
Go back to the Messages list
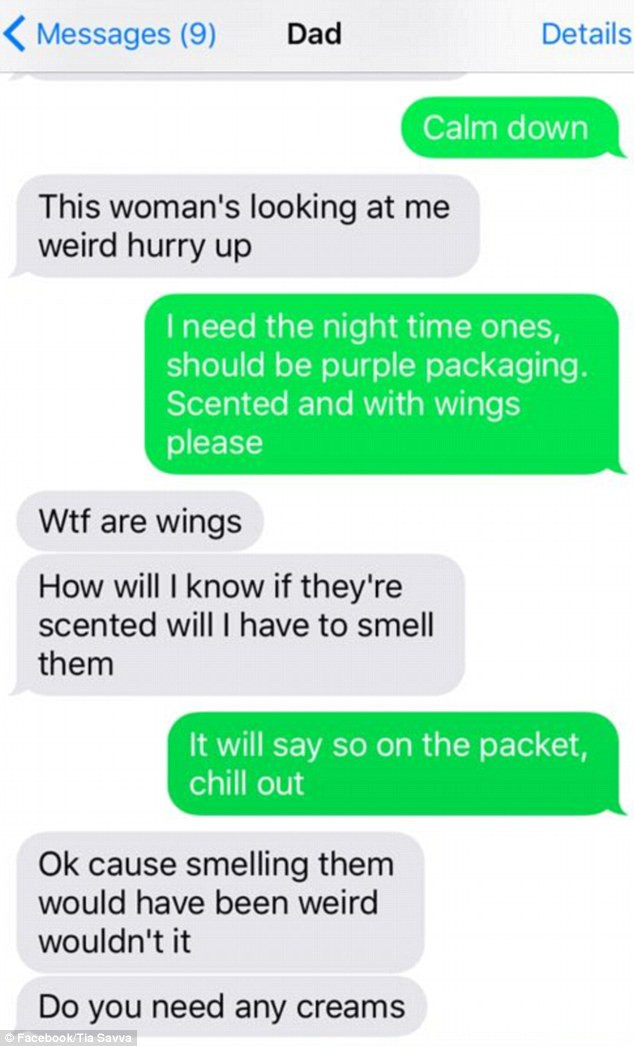[110, 34]
